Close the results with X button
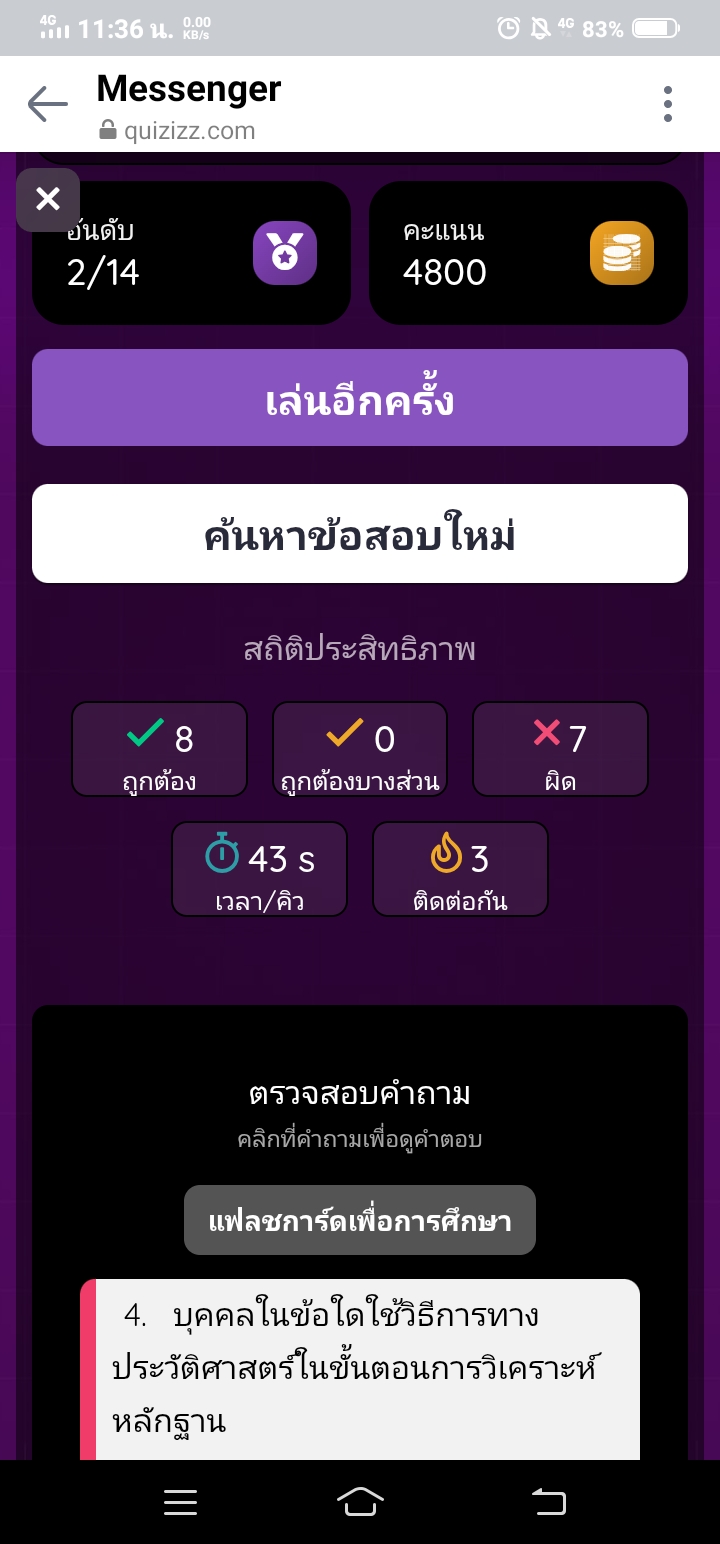Screen dimensions: 720x1544 [47, 200]
